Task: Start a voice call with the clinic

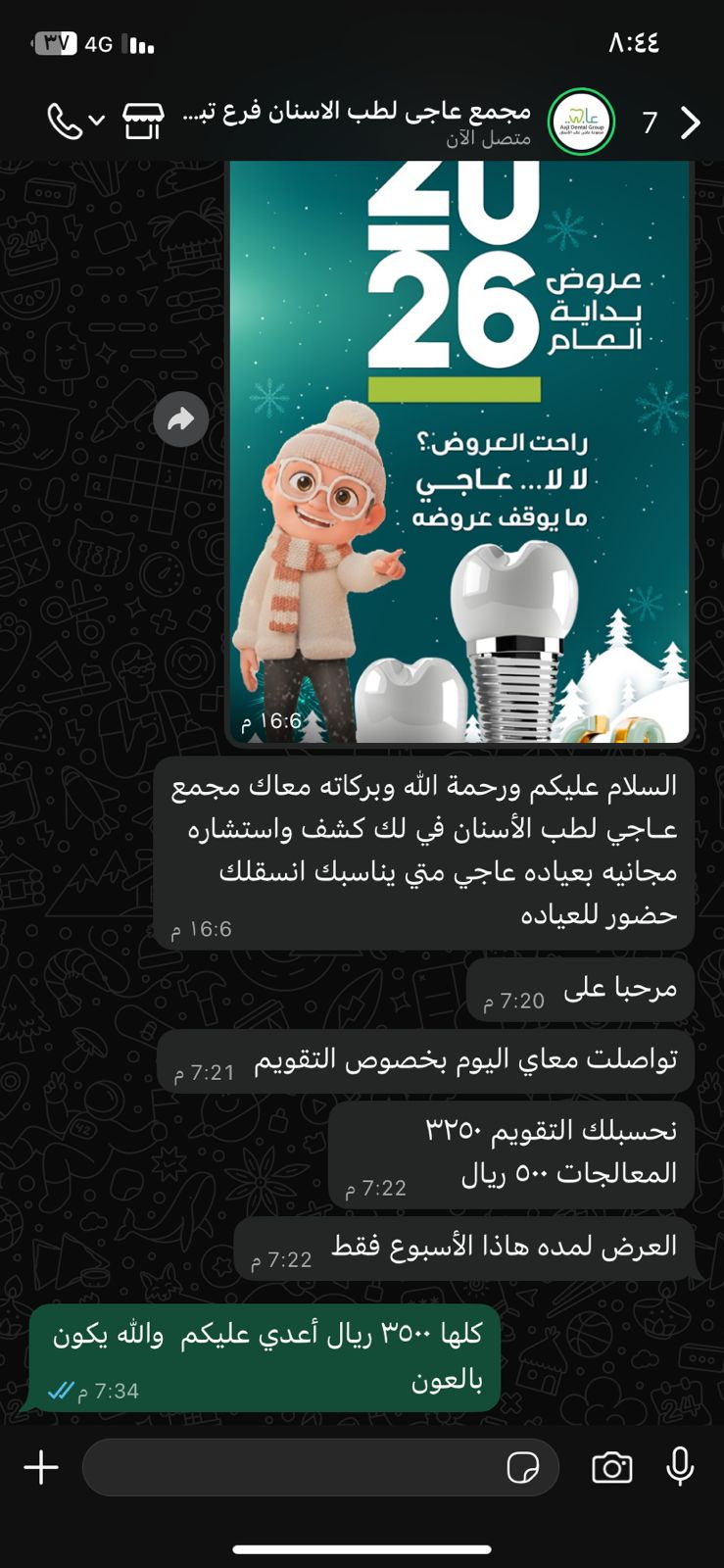Action: pyautogui.click(x=65, y=122)
